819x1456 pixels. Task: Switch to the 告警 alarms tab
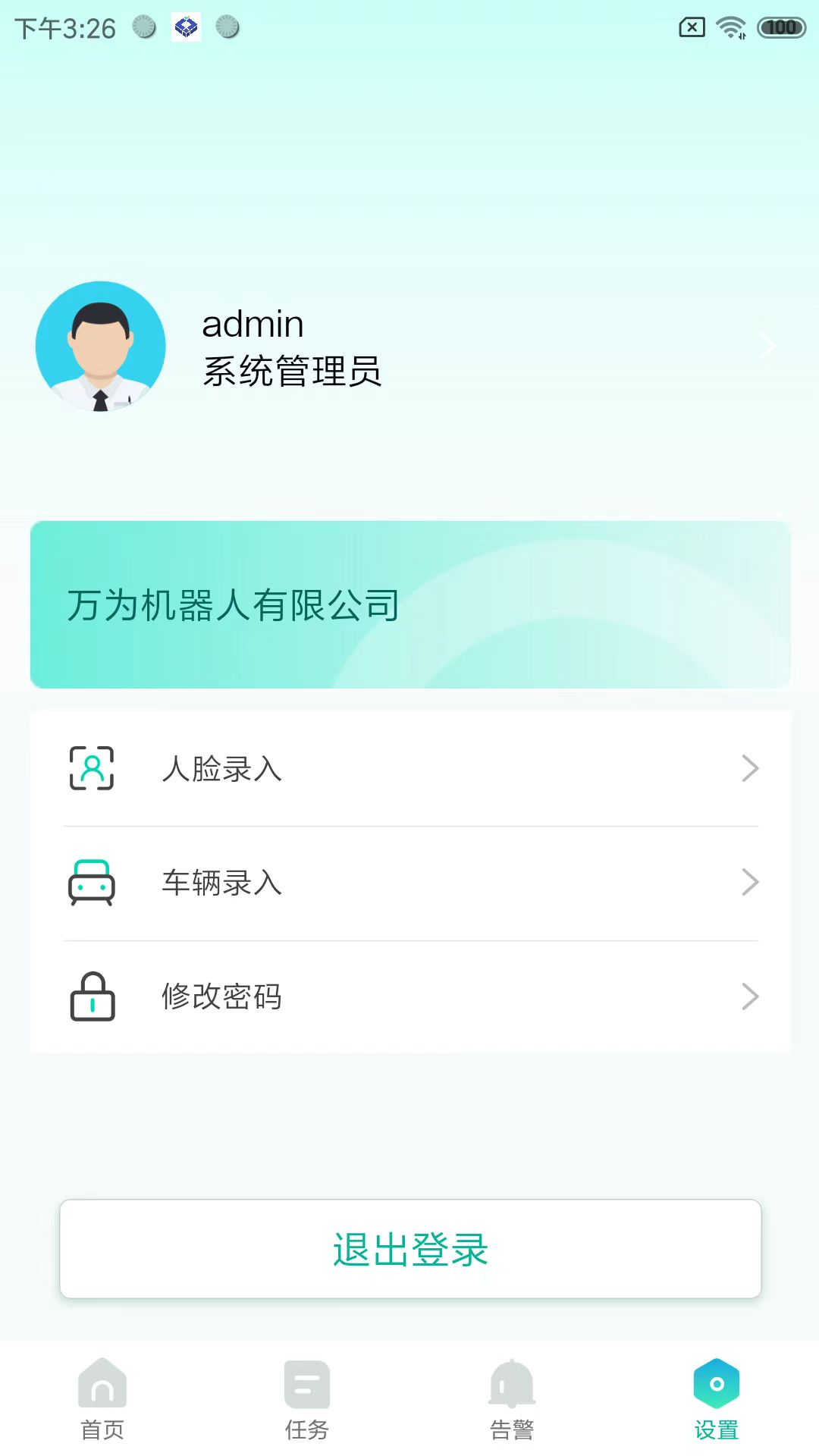512,1399
